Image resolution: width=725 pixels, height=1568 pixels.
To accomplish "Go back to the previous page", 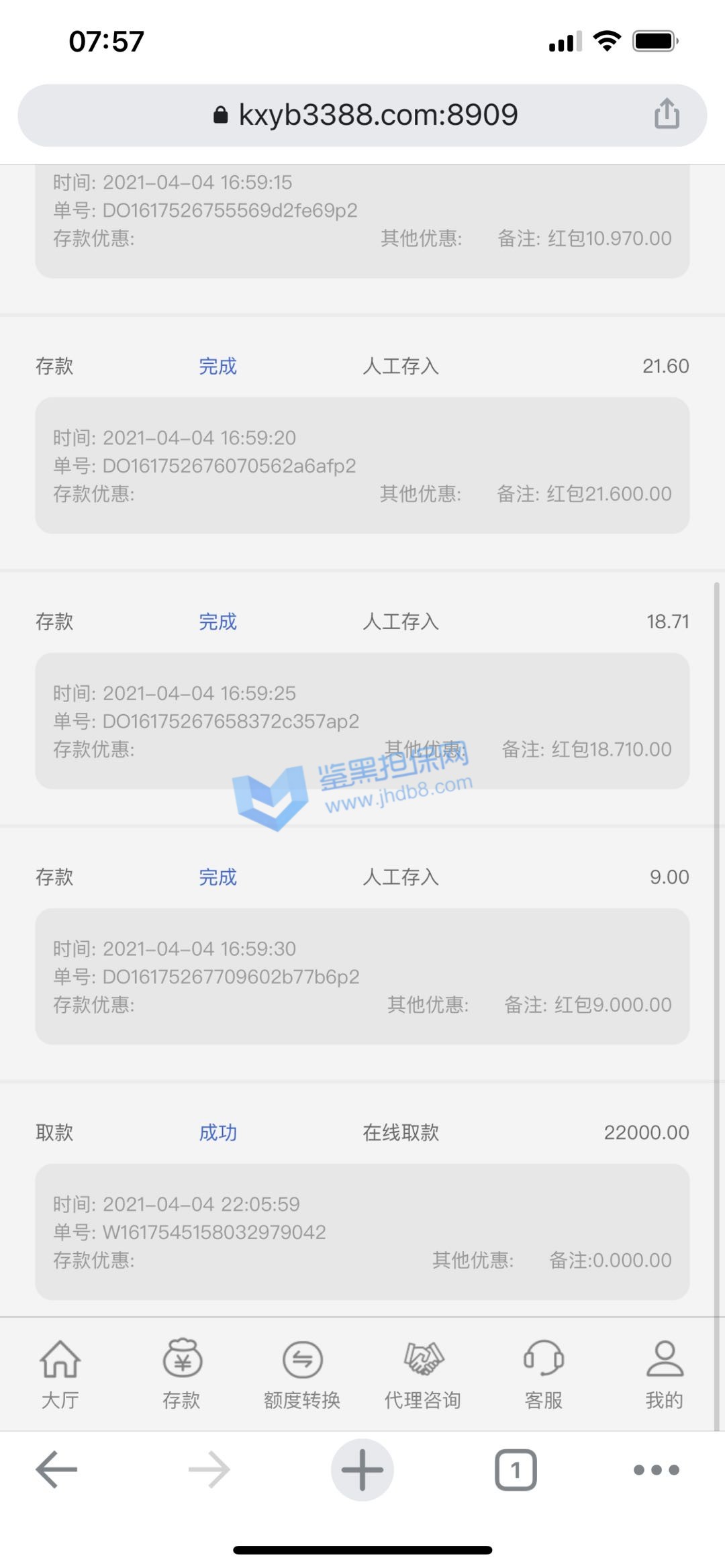I will click(x=57, y=1469).
